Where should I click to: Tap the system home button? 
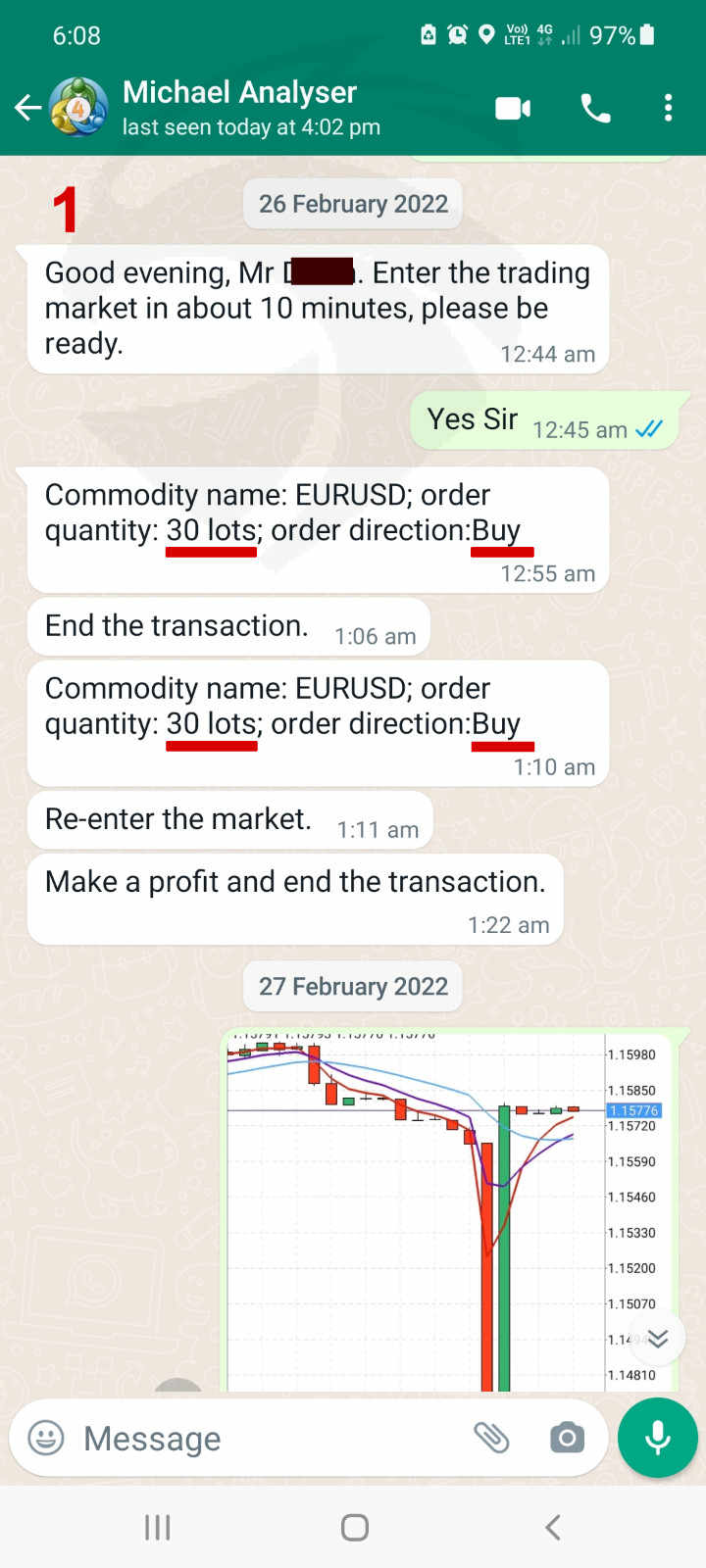(x=354, y=1527)
